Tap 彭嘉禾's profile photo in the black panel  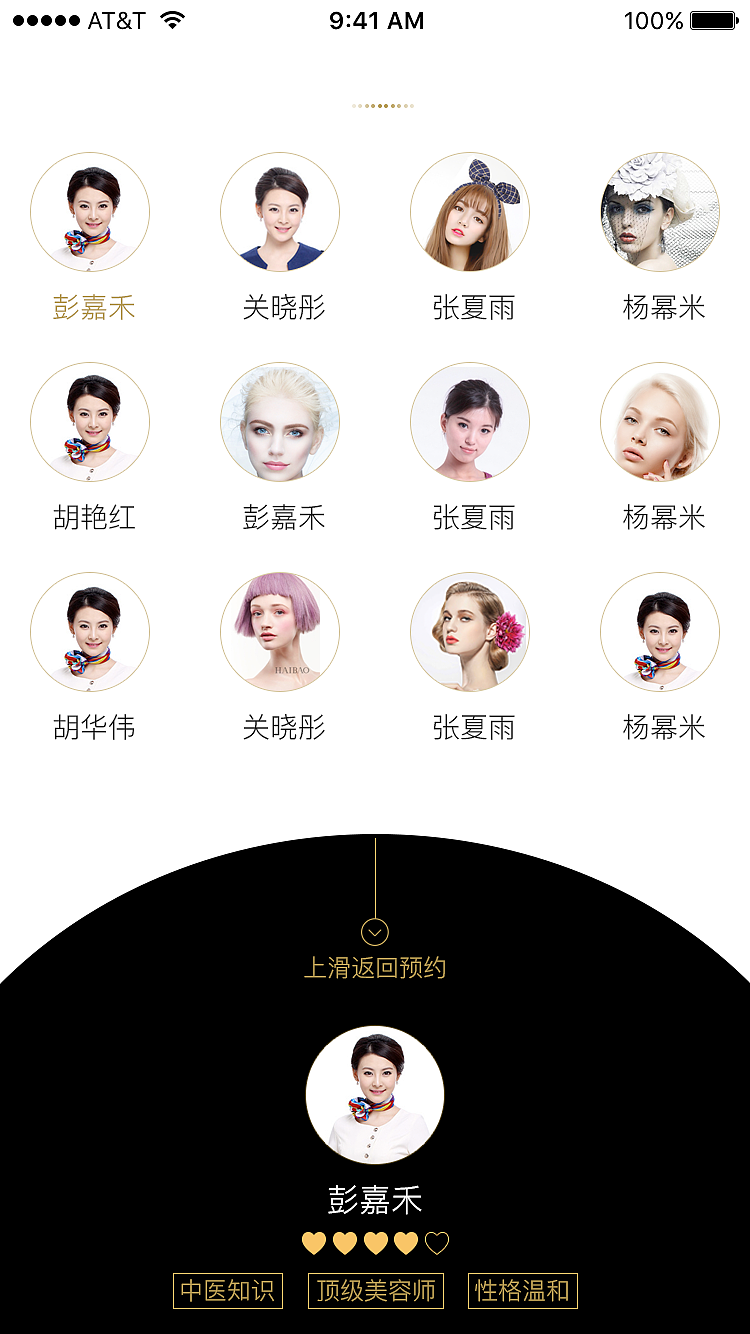[375, 1095]
